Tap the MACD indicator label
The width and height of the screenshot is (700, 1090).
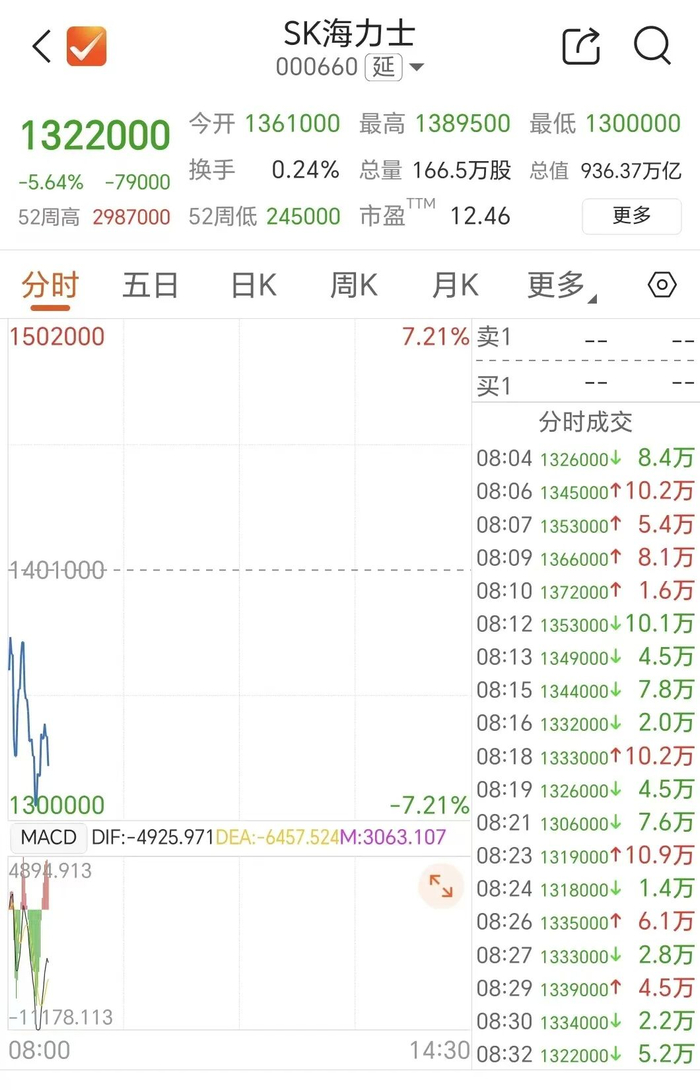(48, 837)
